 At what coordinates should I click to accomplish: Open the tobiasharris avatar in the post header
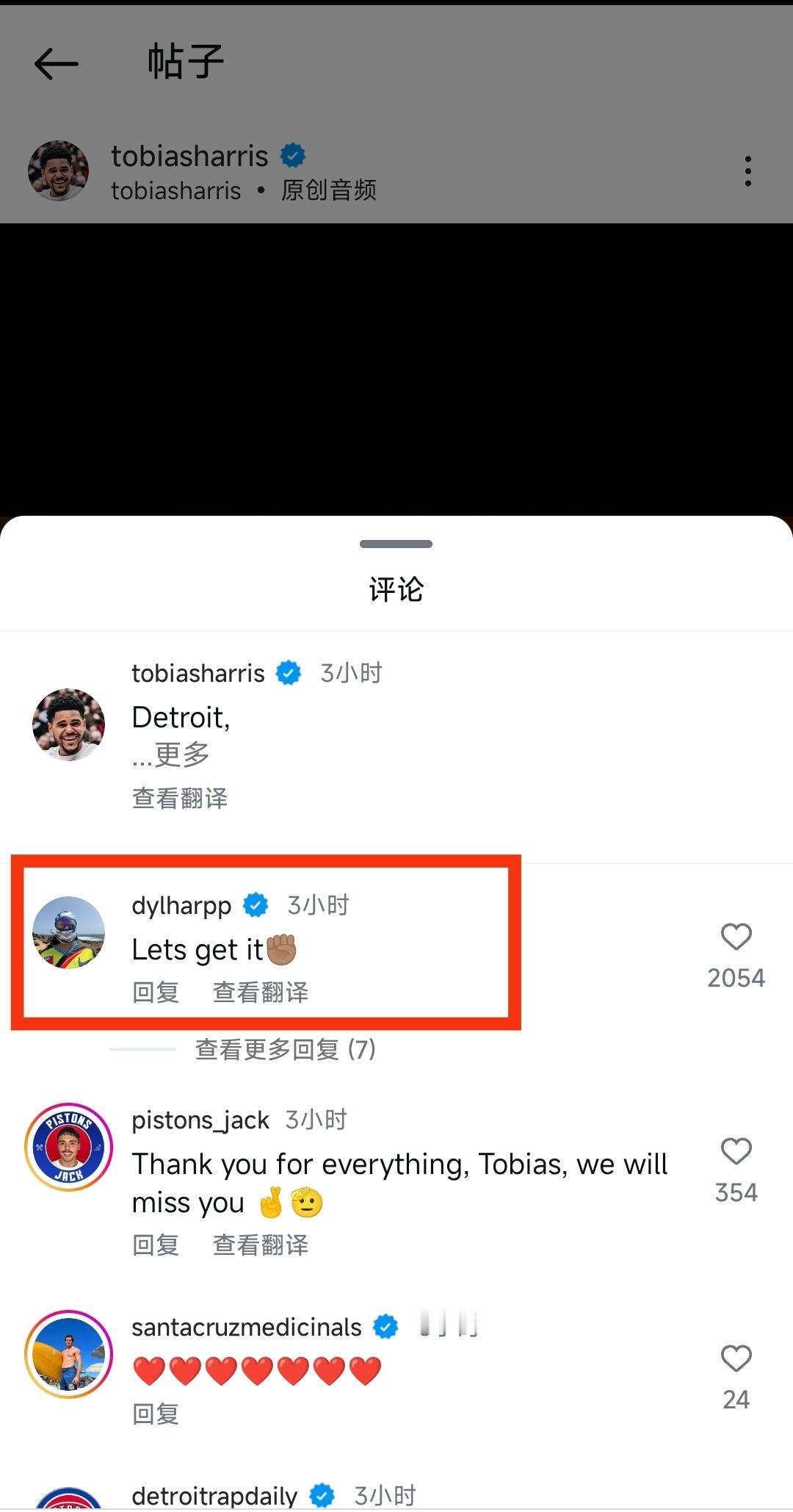pyautogui.click(x=58, y=170)
